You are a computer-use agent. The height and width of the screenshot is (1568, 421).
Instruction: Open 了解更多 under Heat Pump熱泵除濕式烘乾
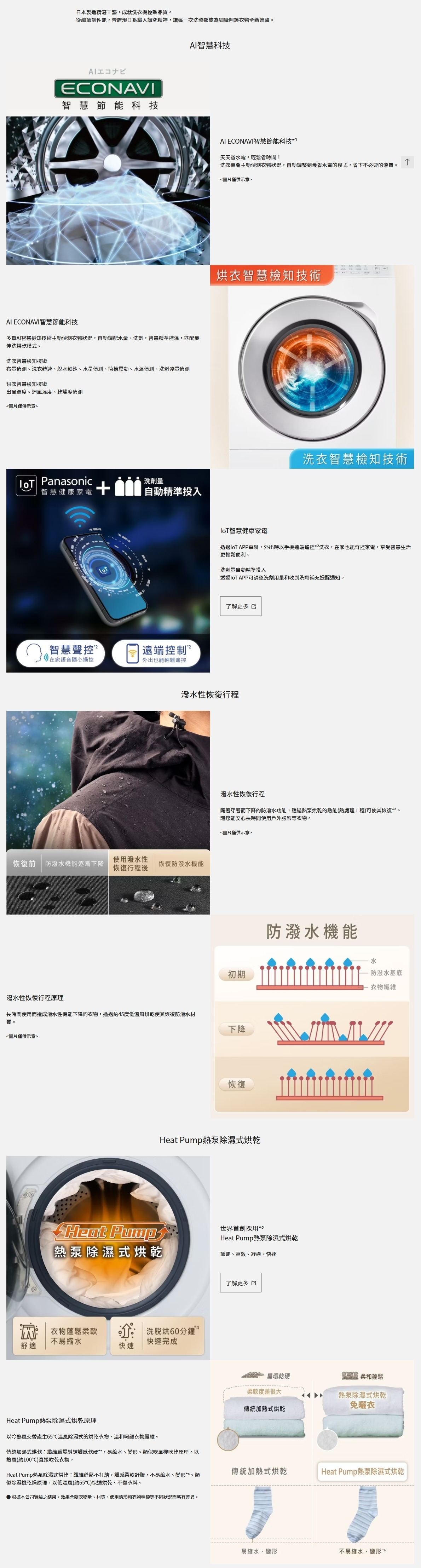coord(240,1282)
